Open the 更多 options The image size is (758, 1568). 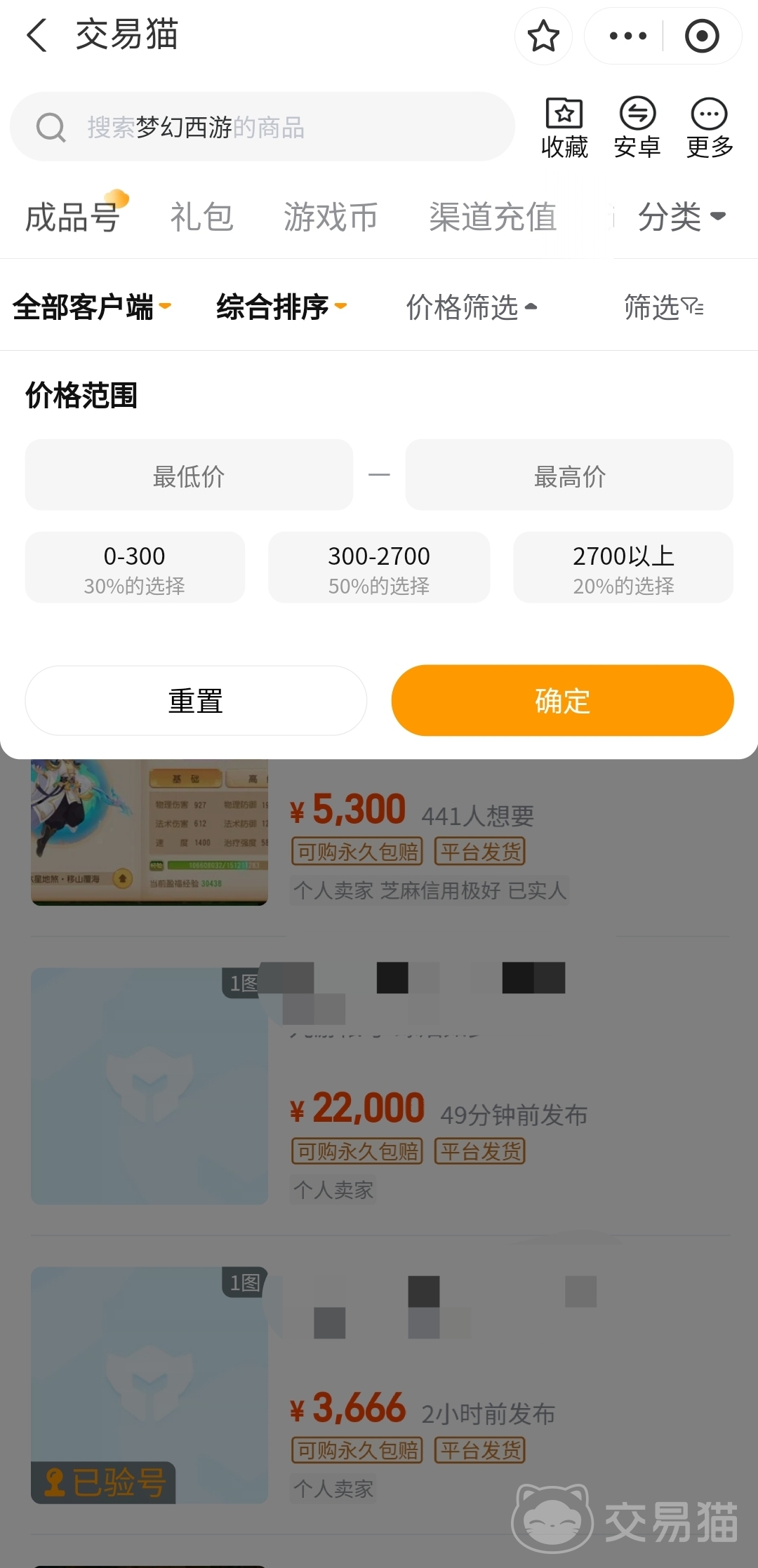click(710, 127)
